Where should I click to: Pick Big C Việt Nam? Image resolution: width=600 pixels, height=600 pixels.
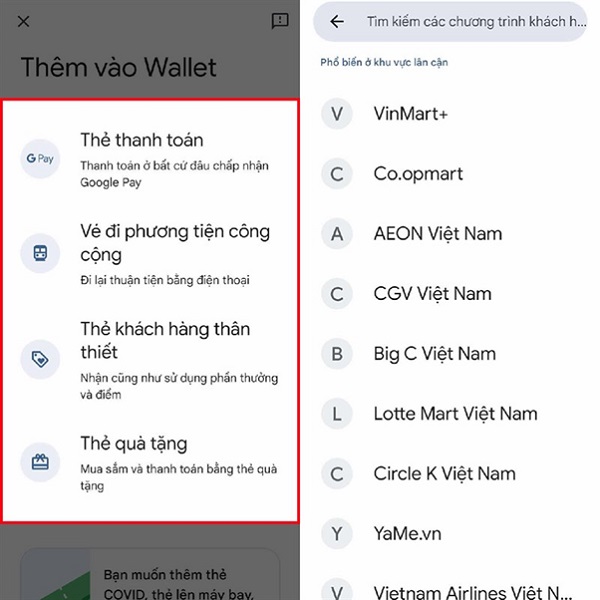434,354
